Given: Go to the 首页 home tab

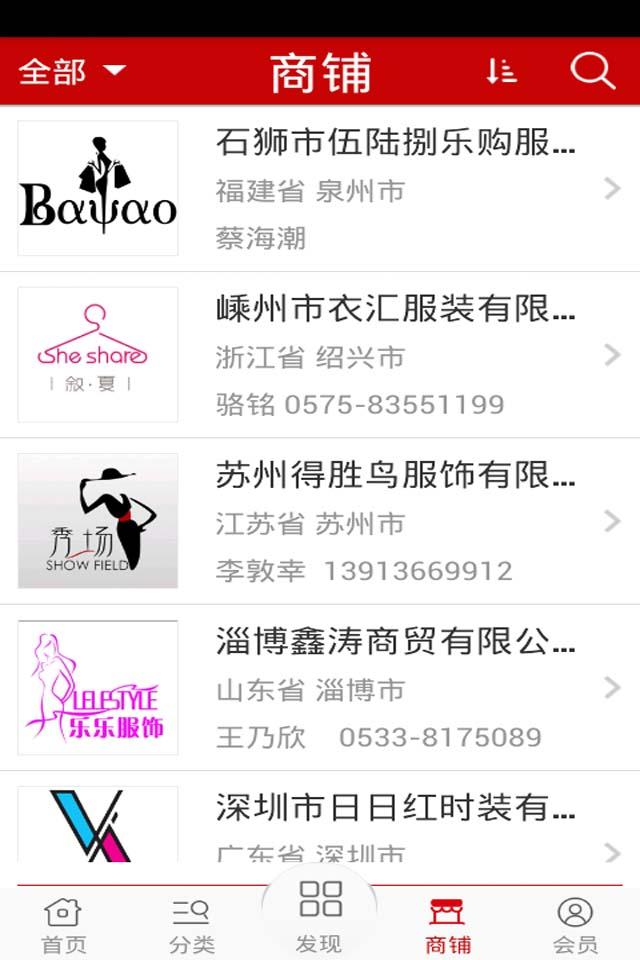Looking at the screenshot, I should [x=63, y=924].
